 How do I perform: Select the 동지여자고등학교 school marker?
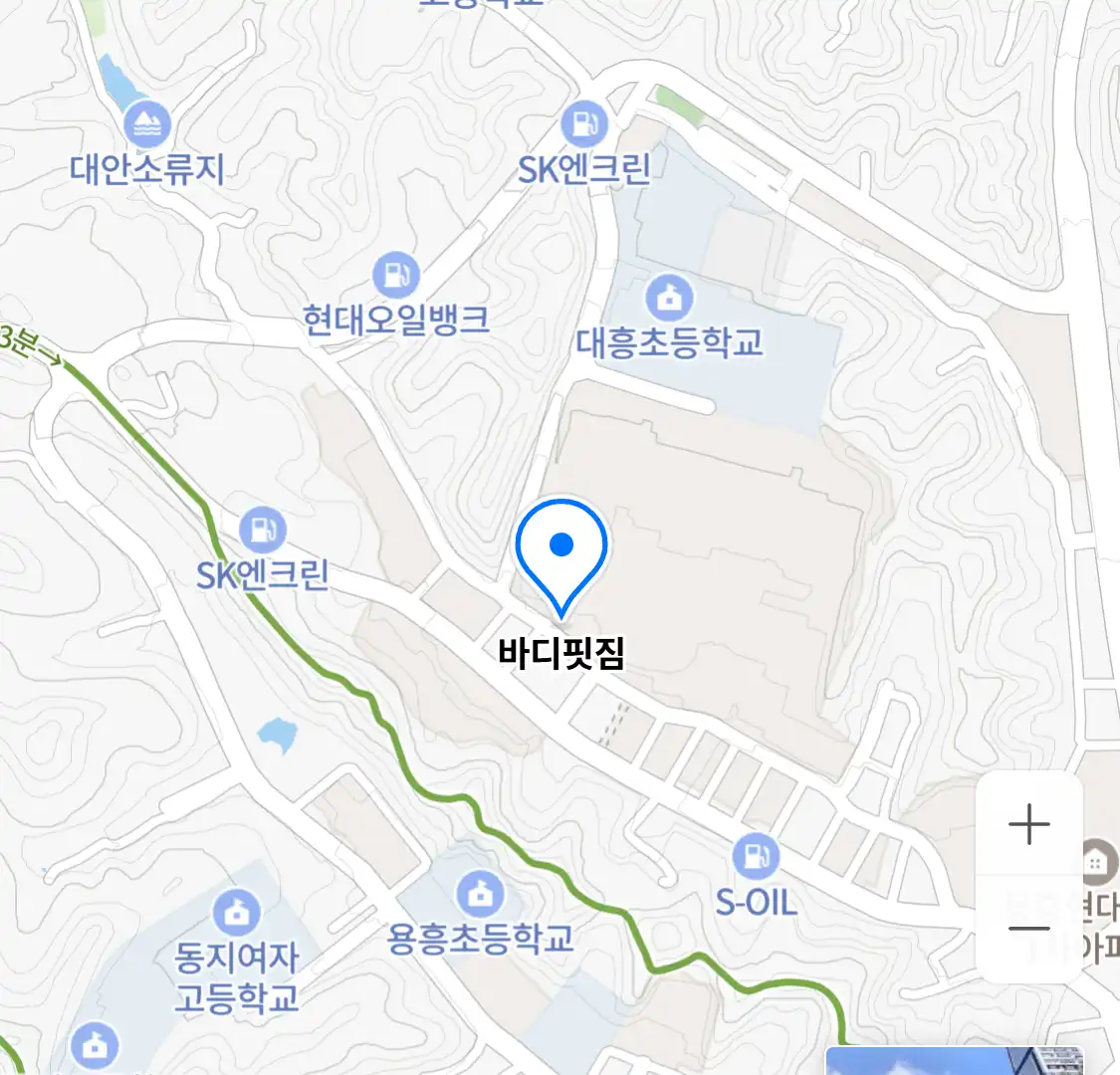point(236,912)
